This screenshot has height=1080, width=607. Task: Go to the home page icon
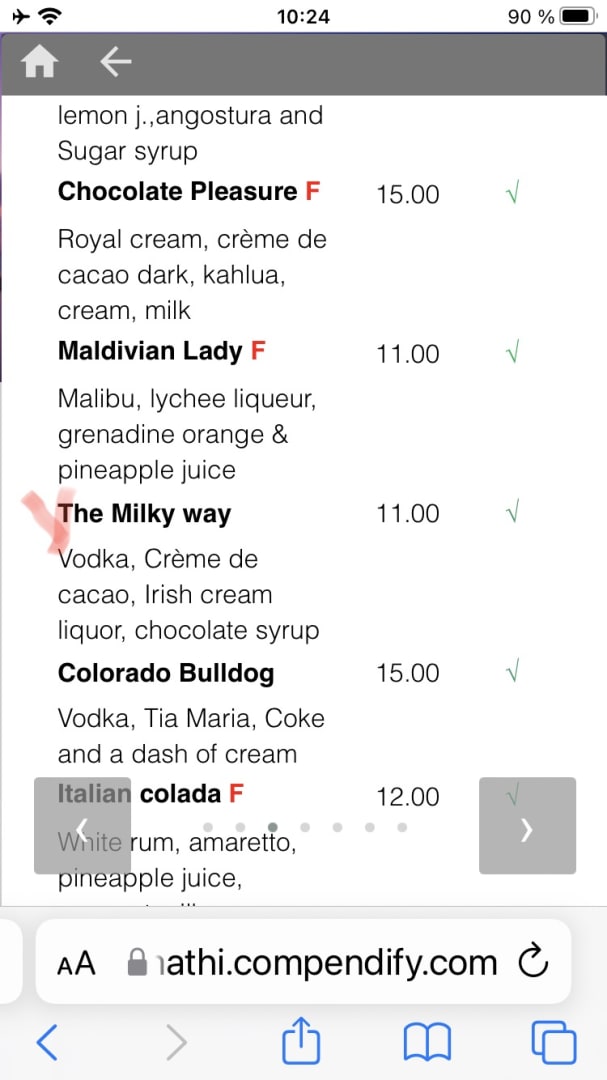40,63
